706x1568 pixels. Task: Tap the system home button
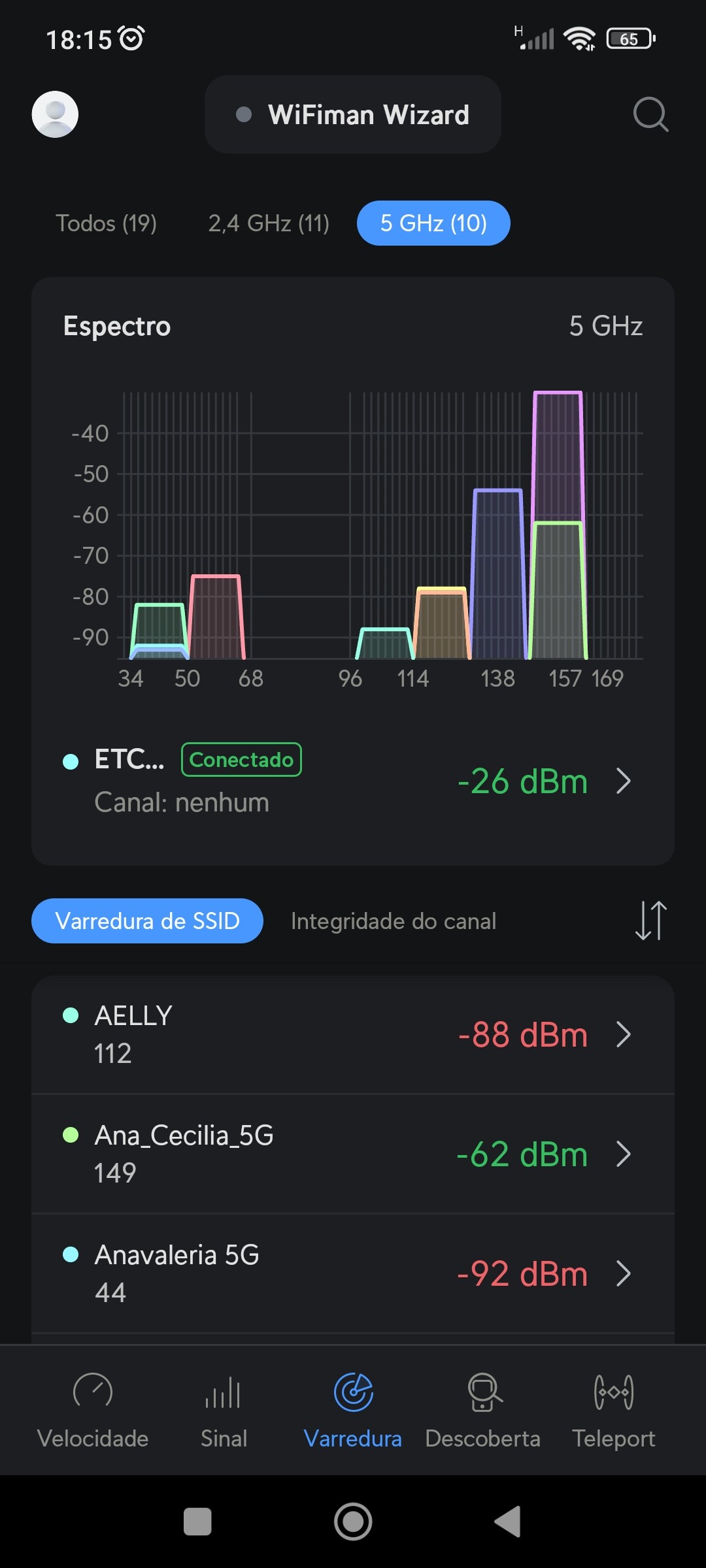353,1522
